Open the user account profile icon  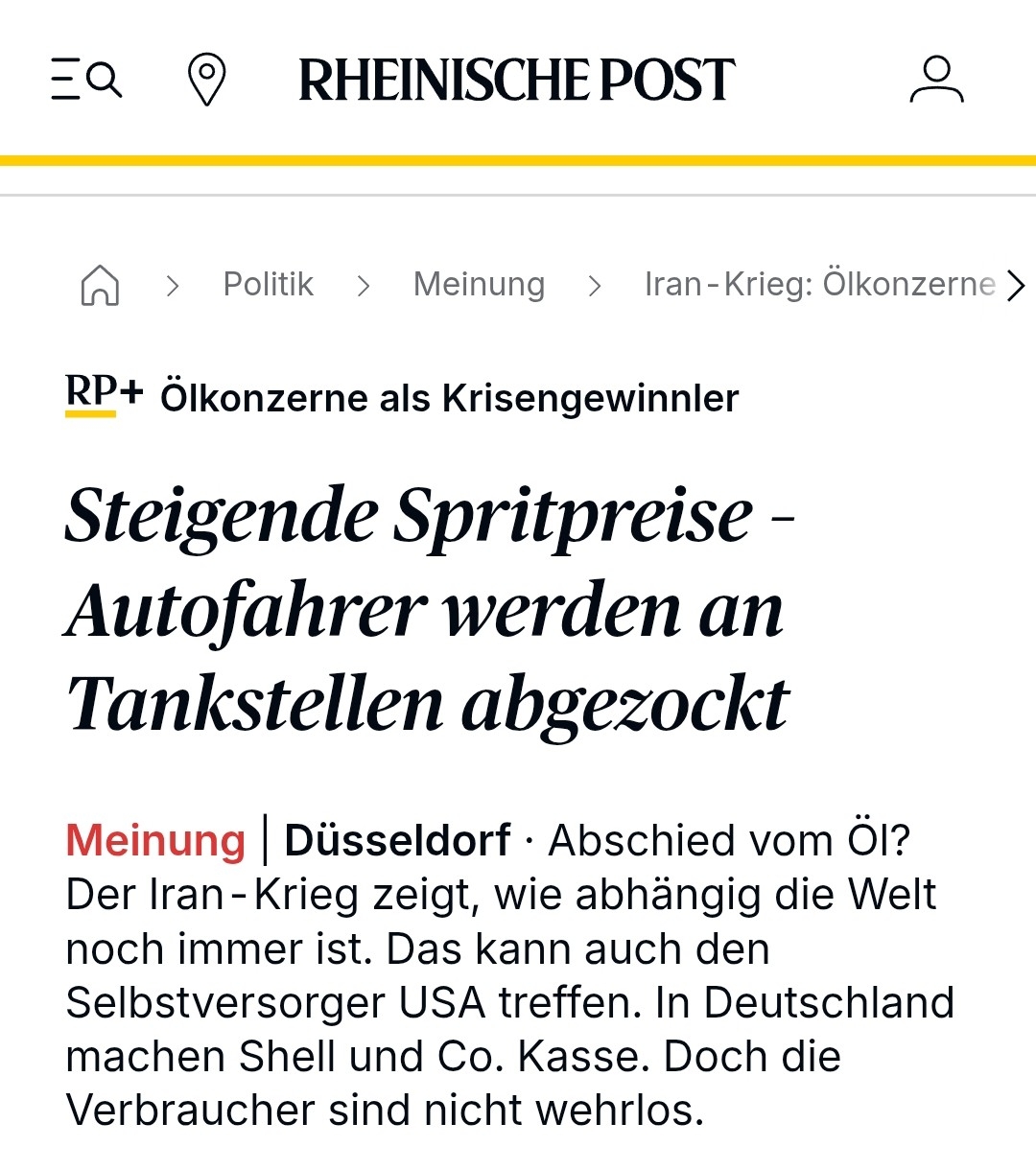(x=936, y=80)
